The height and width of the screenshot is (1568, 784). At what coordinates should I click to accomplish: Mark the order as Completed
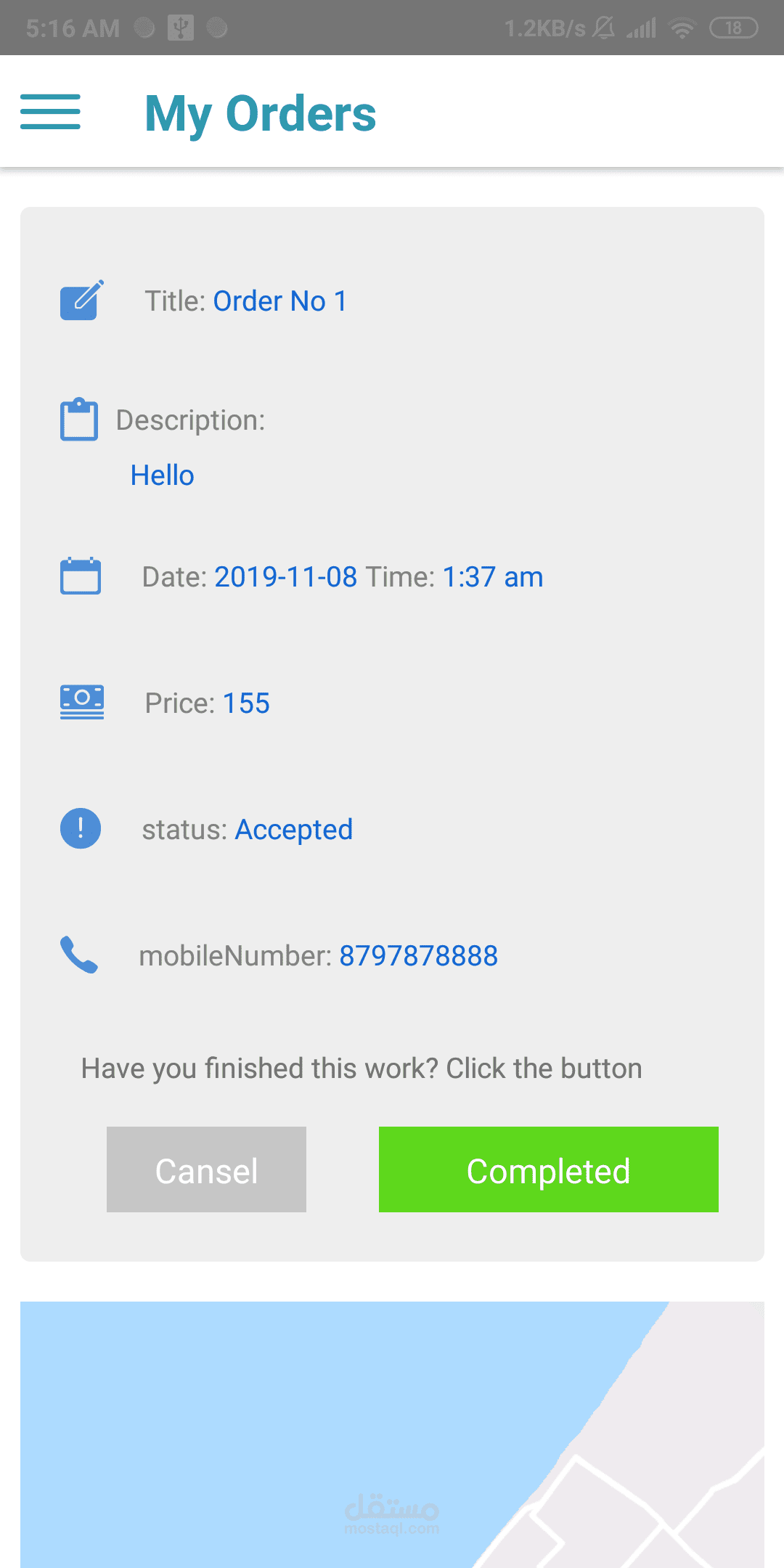[548, 1169]
